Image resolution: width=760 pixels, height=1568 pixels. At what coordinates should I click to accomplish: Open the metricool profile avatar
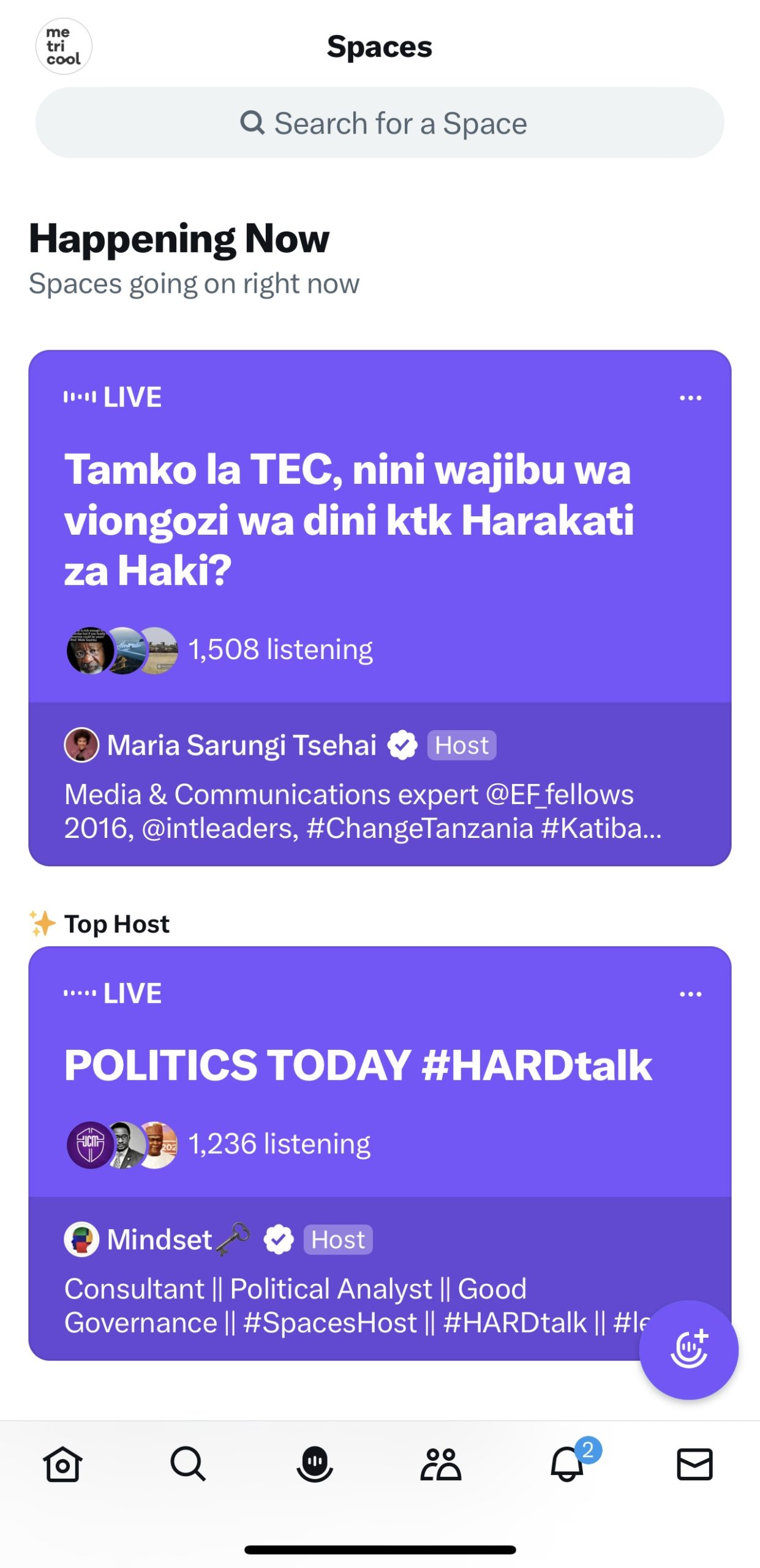pyautogui.click(x=64, y=46)
